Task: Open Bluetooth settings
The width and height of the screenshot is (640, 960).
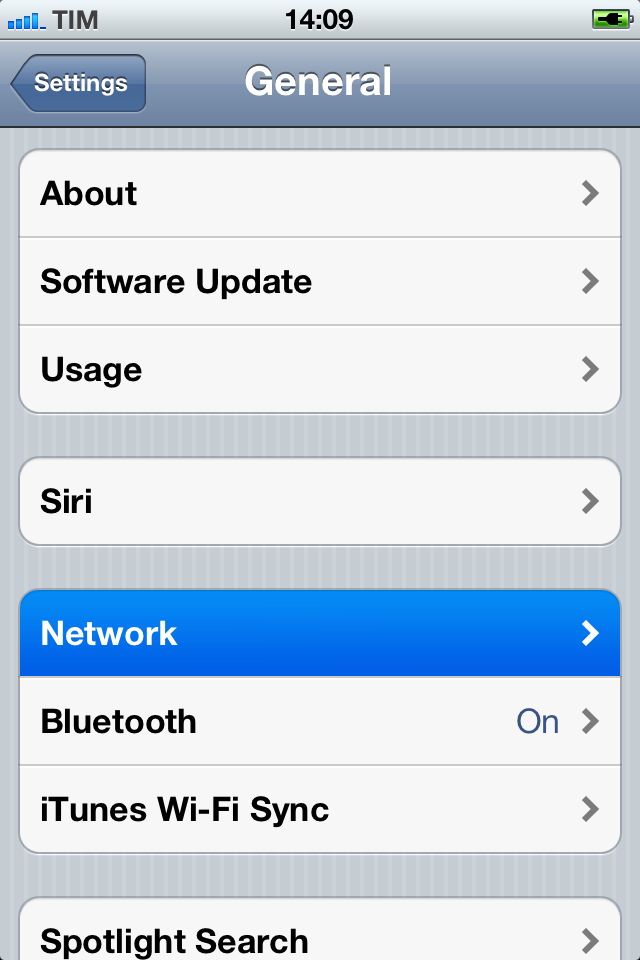Action: click(x=320, y=721)
